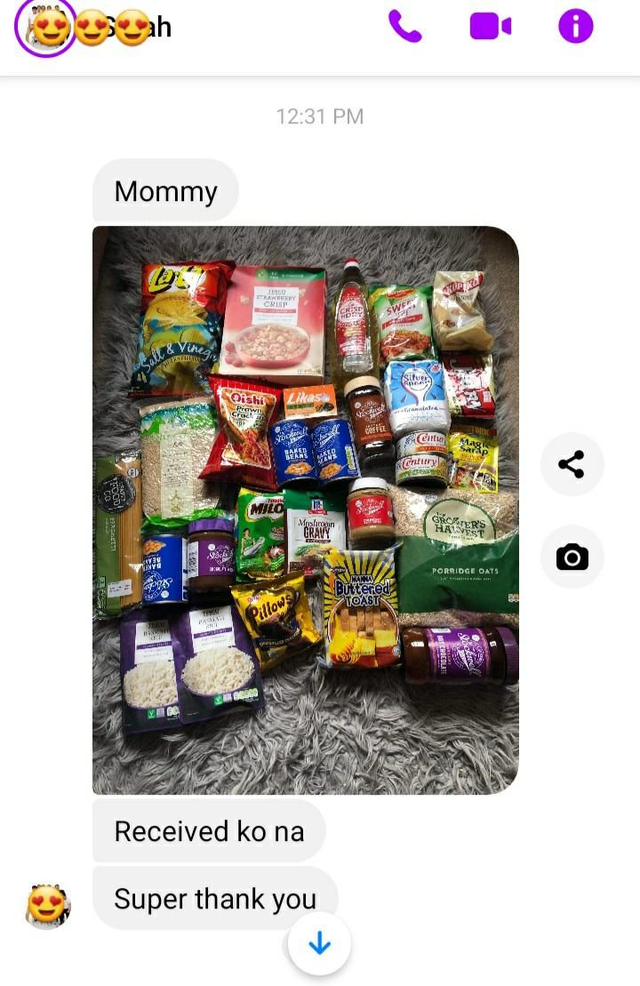Screen dimensions: 640x986
Task: Tap the camera icon beside the photo
Action: click(x=572, y=557)
